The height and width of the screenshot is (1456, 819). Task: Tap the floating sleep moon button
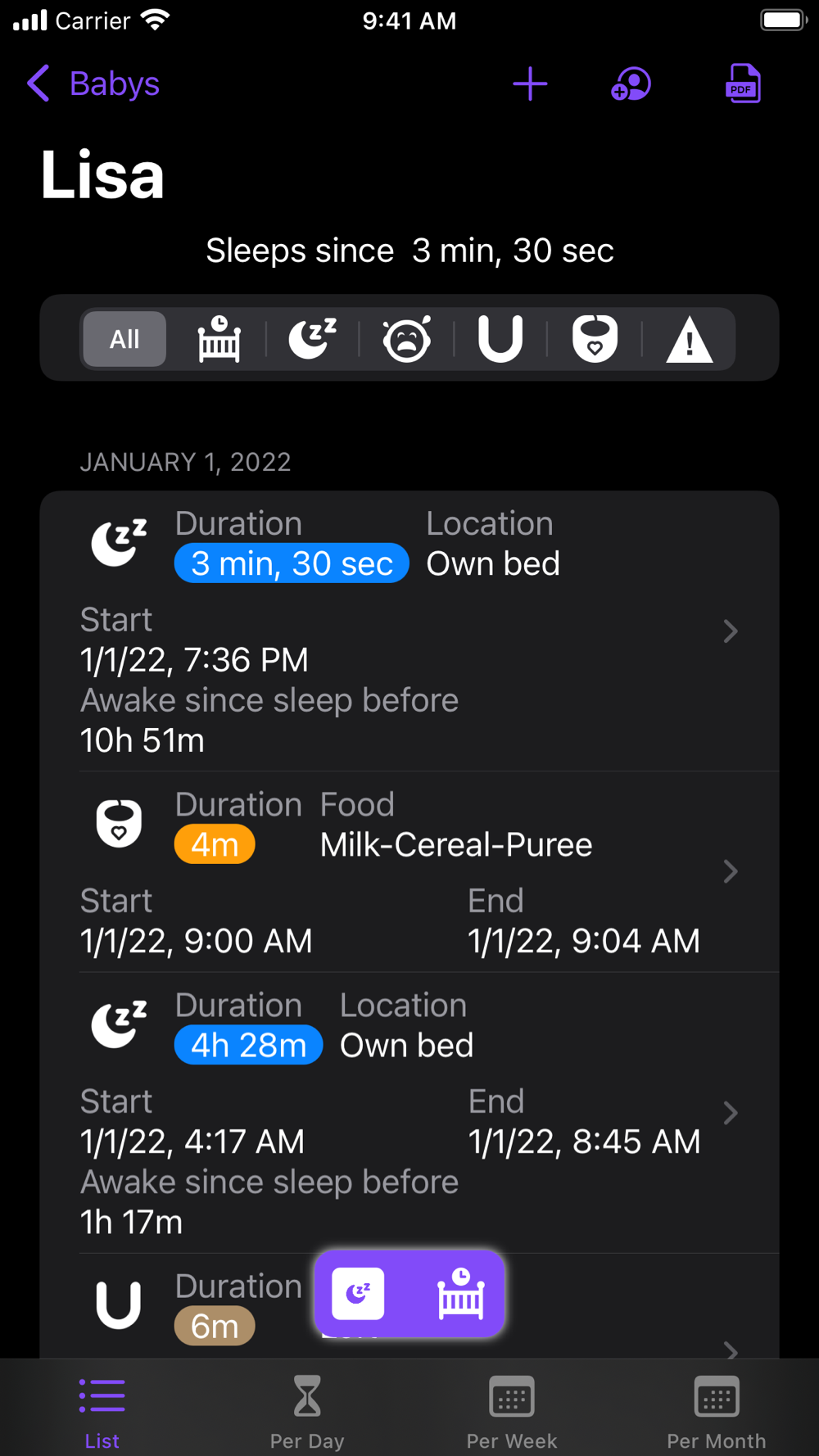point(358,1293)
